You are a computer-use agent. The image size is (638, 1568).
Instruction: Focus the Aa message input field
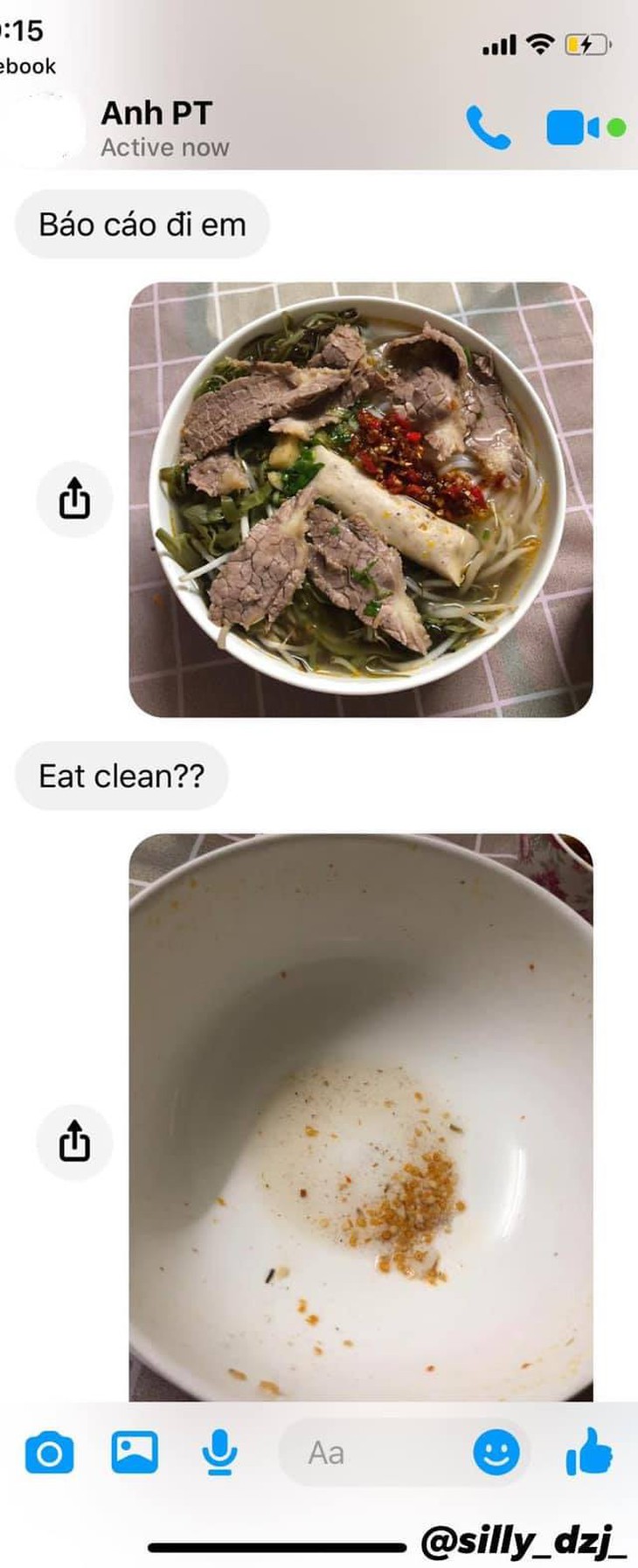[376, 1454]
